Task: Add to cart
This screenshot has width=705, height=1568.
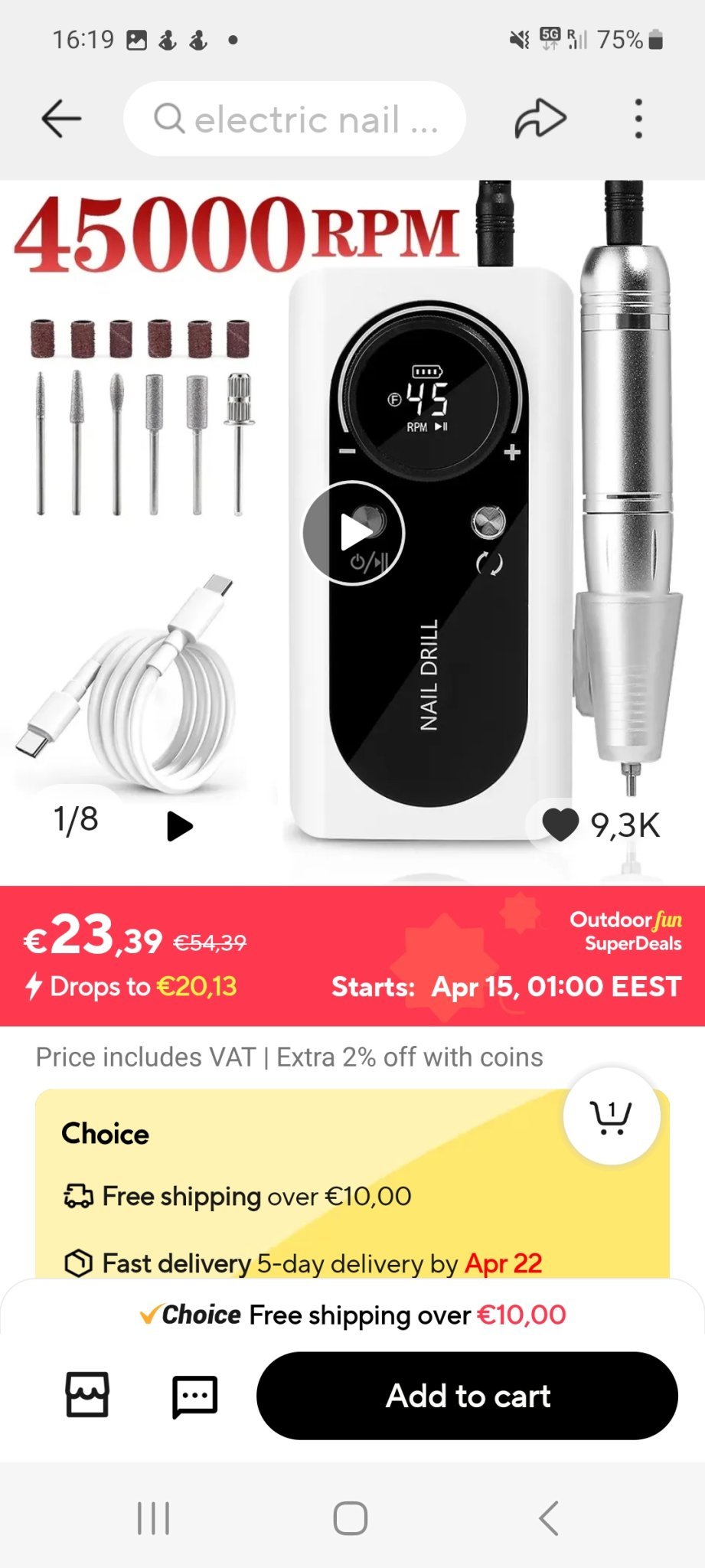Action: 467,1396
